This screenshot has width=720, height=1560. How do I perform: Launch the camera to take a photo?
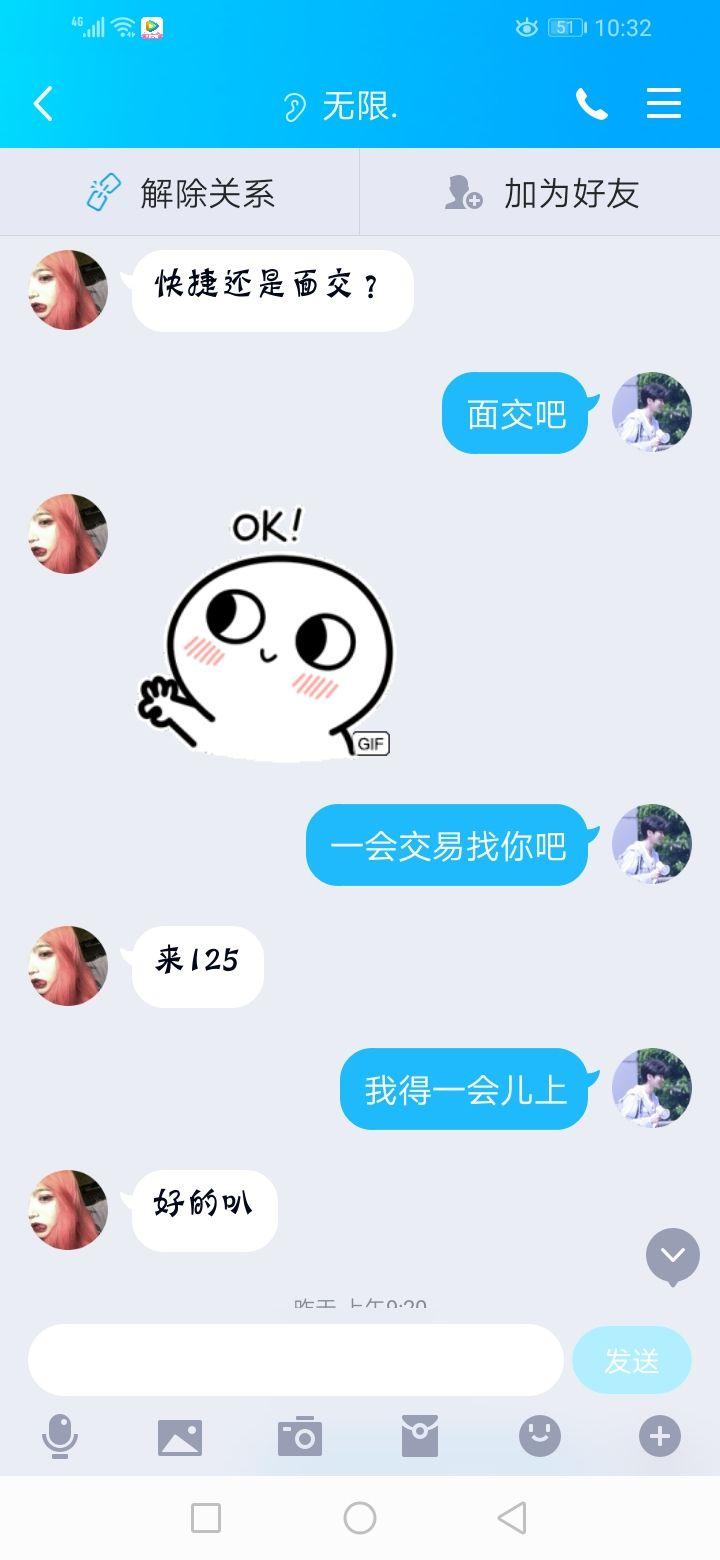(x=300, y=1437)
